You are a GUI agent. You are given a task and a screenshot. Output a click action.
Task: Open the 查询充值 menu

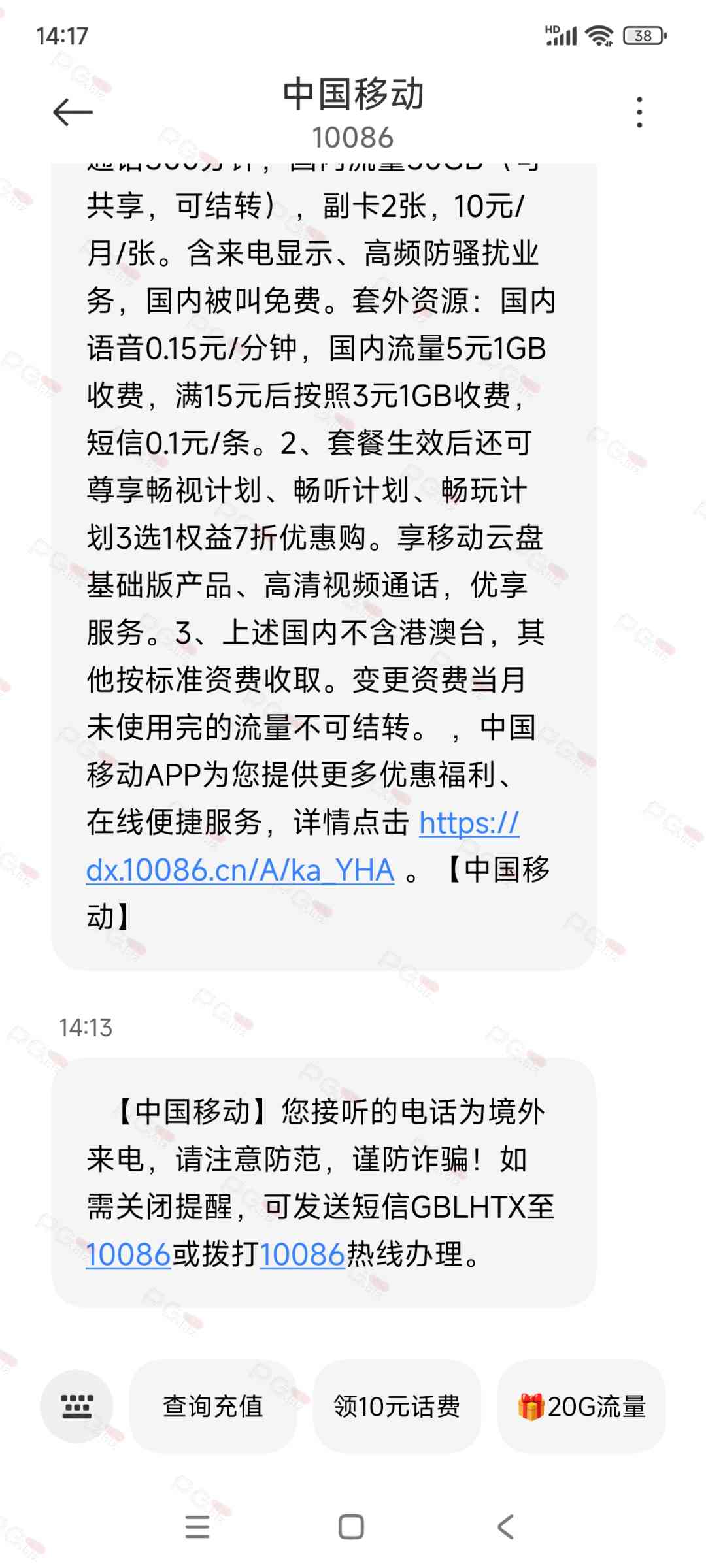click(213, 1406)
